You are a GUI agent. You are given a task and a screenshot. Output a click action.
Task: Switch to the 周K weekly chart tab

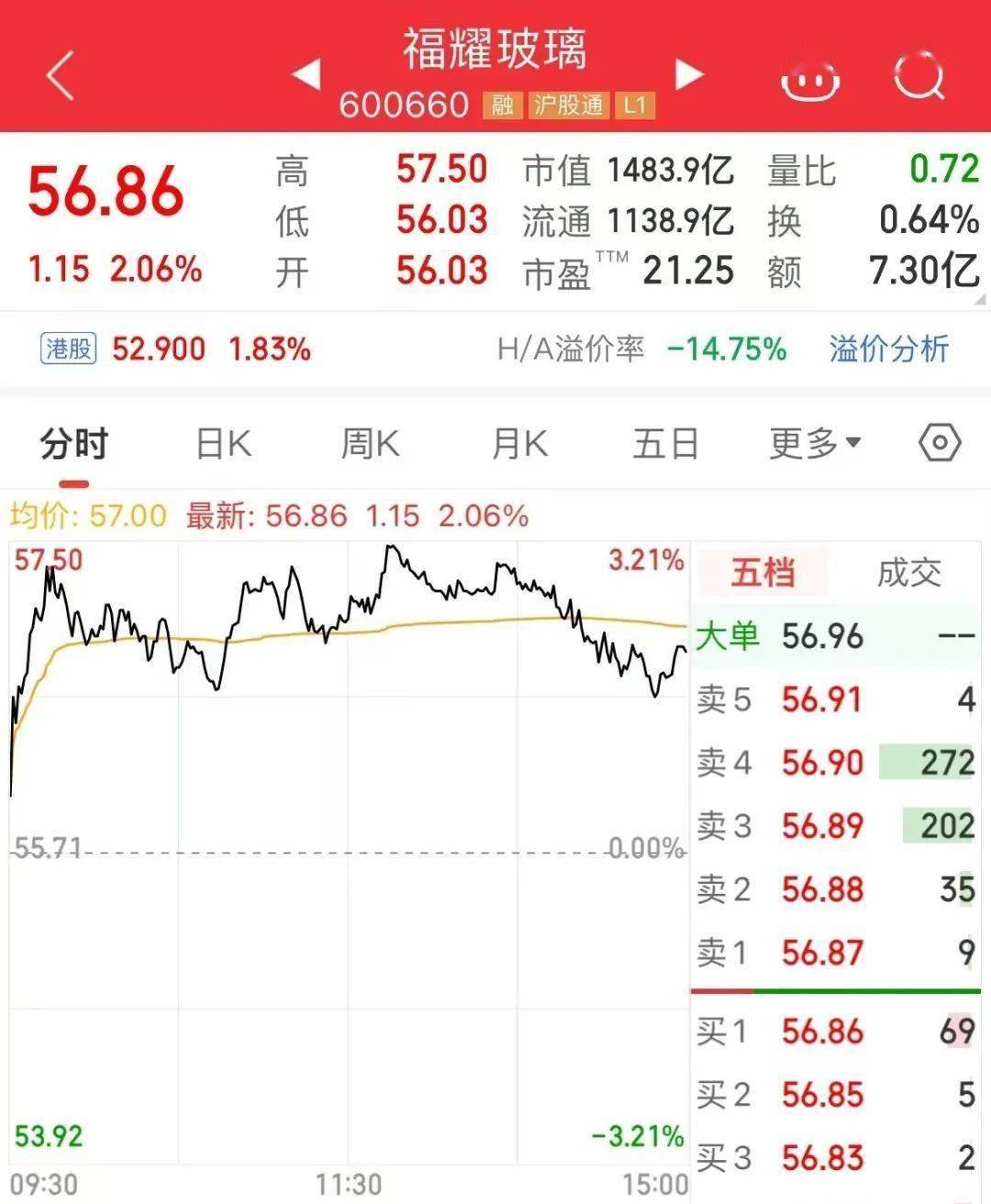click(370, 443)
